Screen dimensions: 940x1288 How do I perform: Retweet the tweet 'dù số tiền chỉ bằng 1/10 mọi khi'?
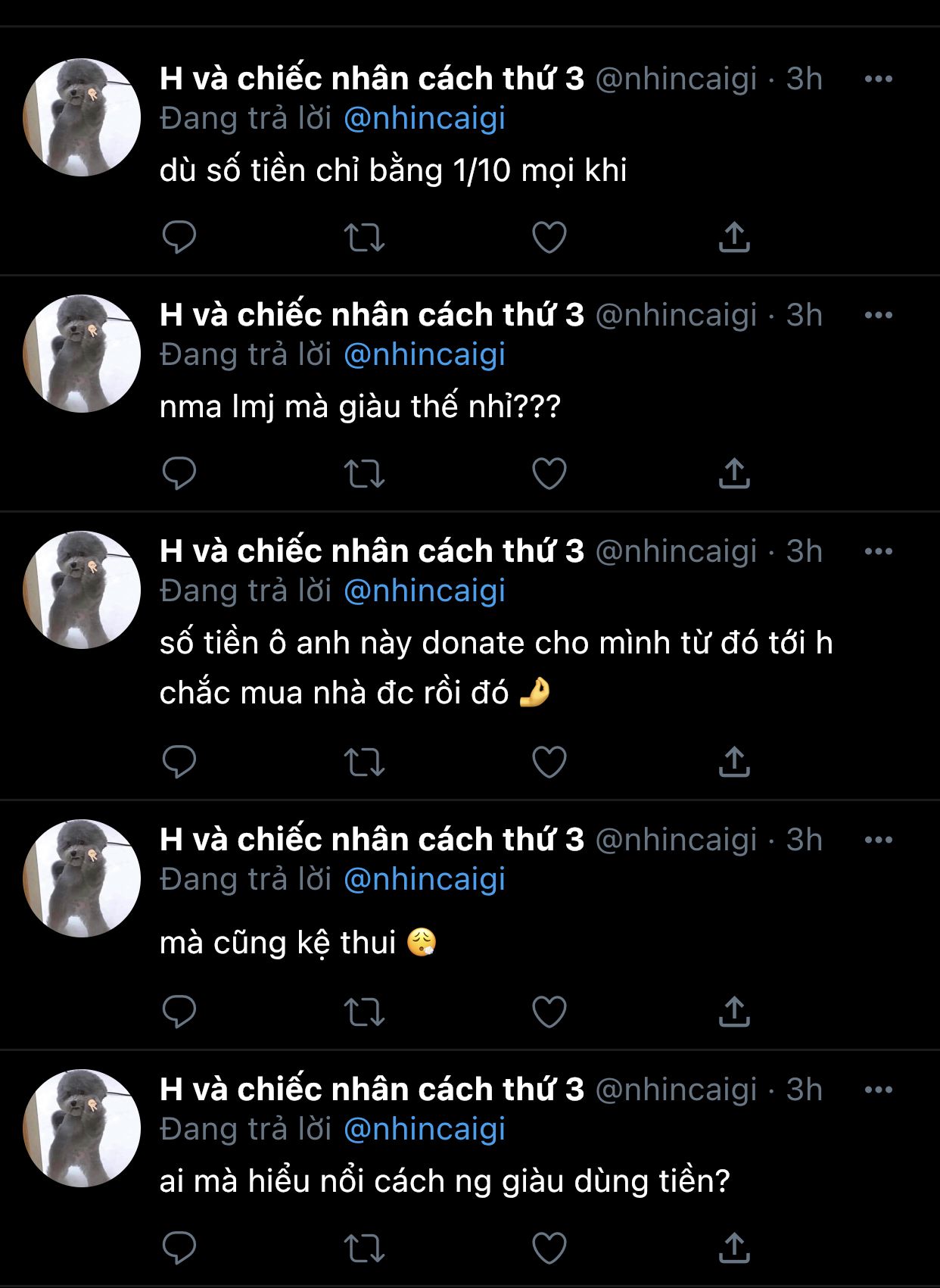click(364, 238)
